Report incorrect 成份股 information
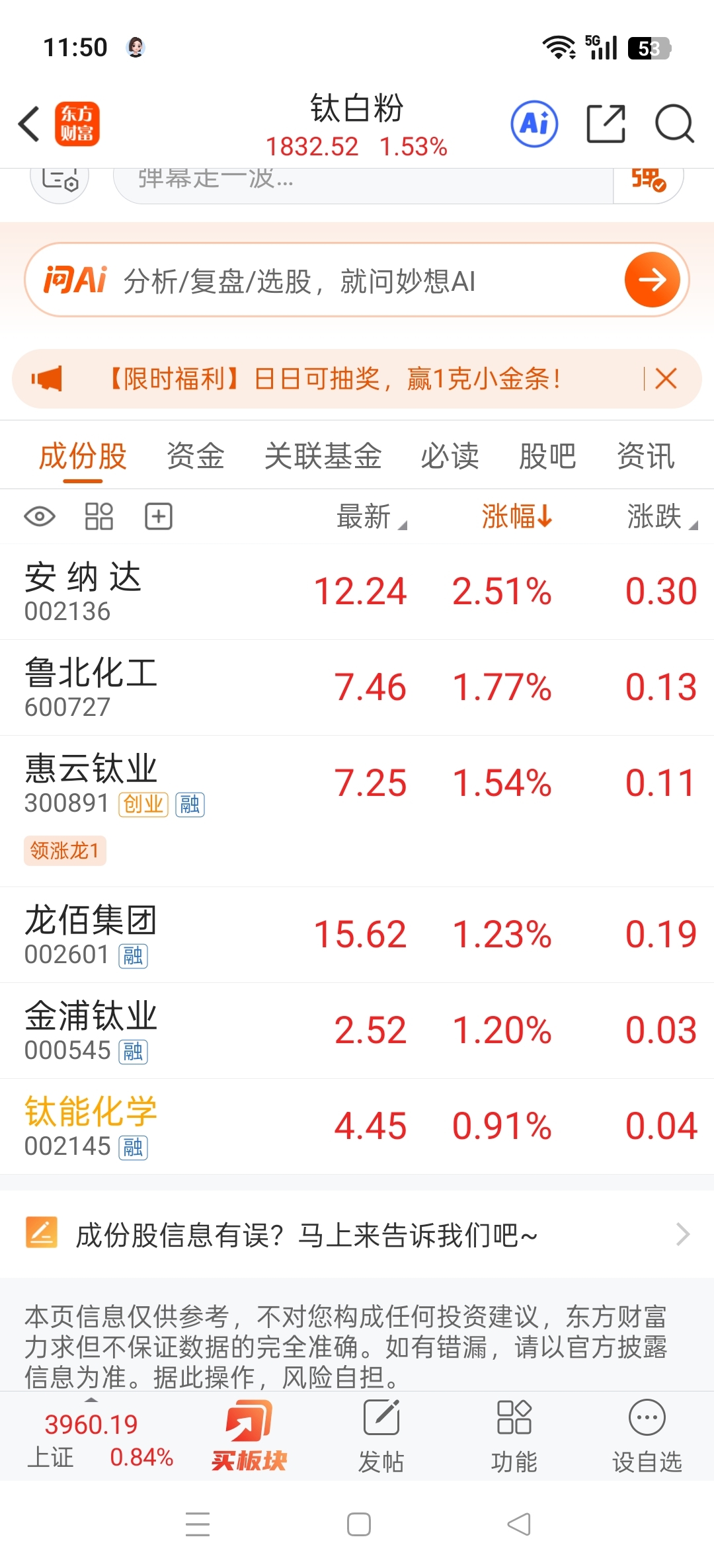This screenshot has height=1568, width=714. pos(357,1234)
